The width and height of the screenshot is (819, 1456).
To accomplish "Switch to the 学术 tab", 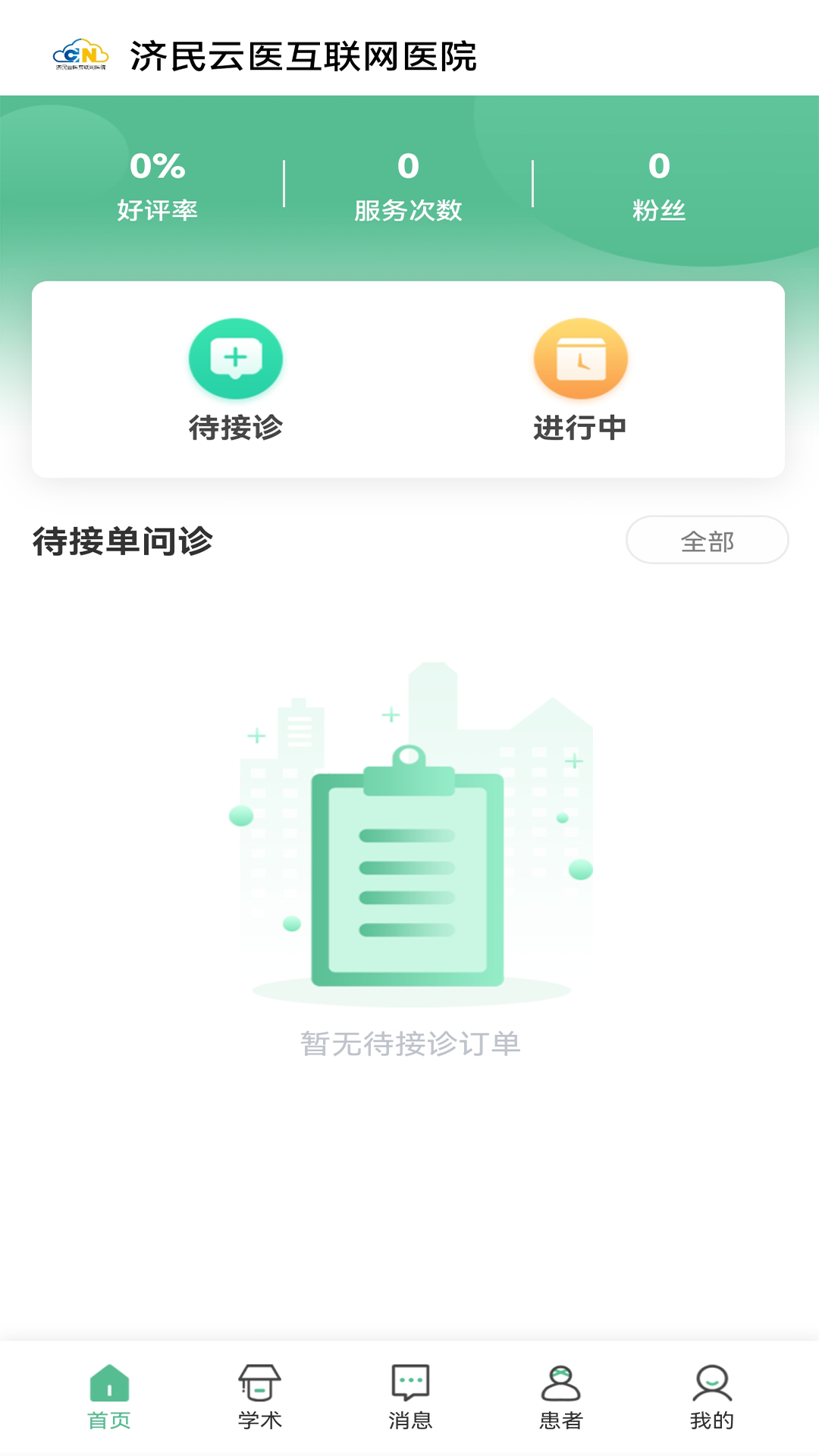I will coord(259,1397).
